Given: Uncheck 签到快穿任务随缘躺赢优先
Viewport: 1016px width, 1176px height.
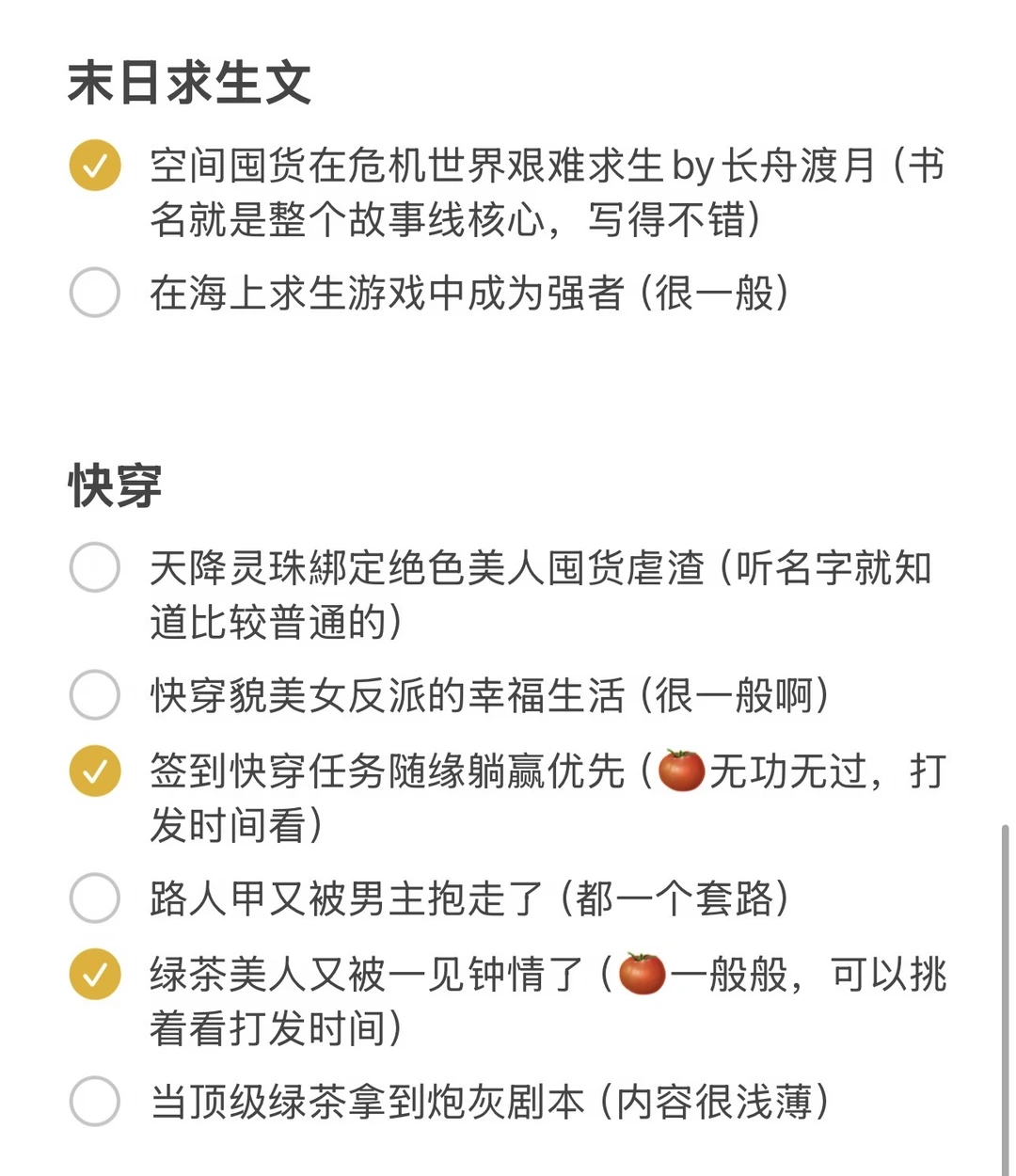Looking at the screenshot, I should tap(95, 771).
